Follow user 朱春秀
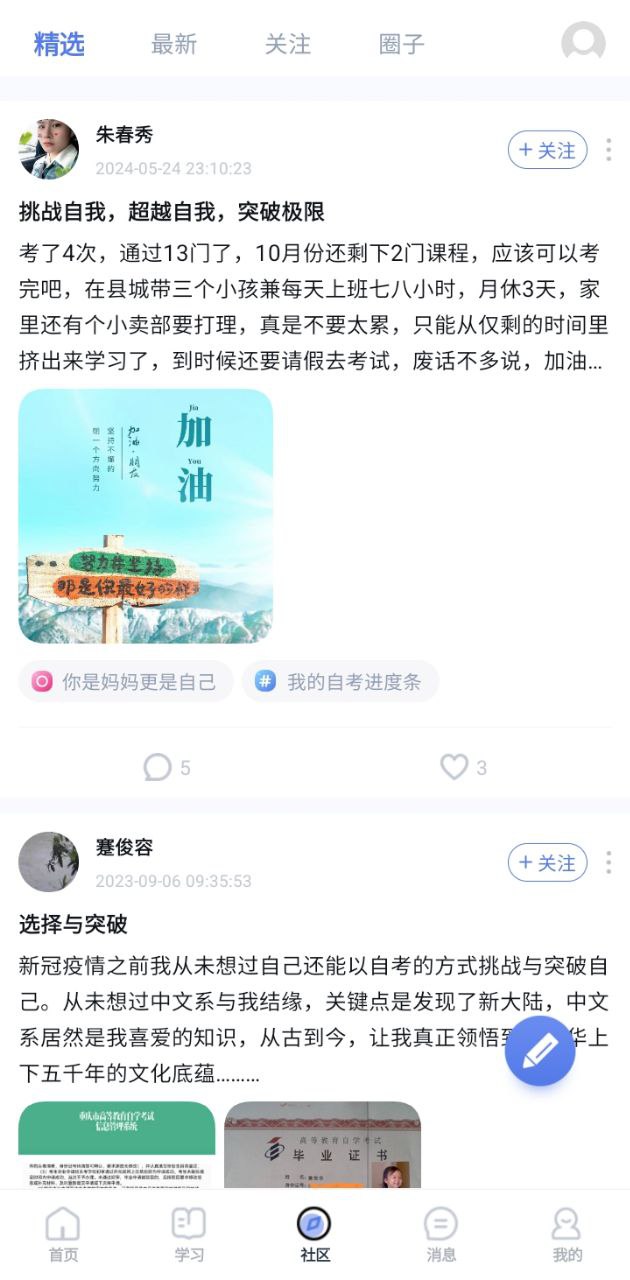Image resolution: width=630 pixels, height=1280 pixels. (x=547, y=150)
